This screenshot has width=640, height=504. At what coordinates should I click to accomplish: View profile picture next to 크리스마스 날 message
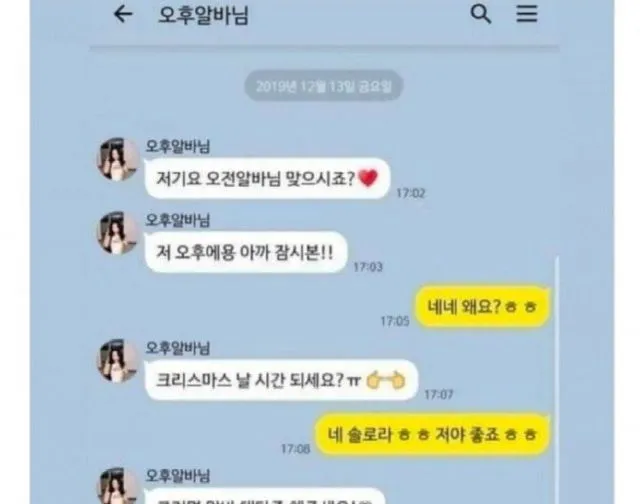118,360
